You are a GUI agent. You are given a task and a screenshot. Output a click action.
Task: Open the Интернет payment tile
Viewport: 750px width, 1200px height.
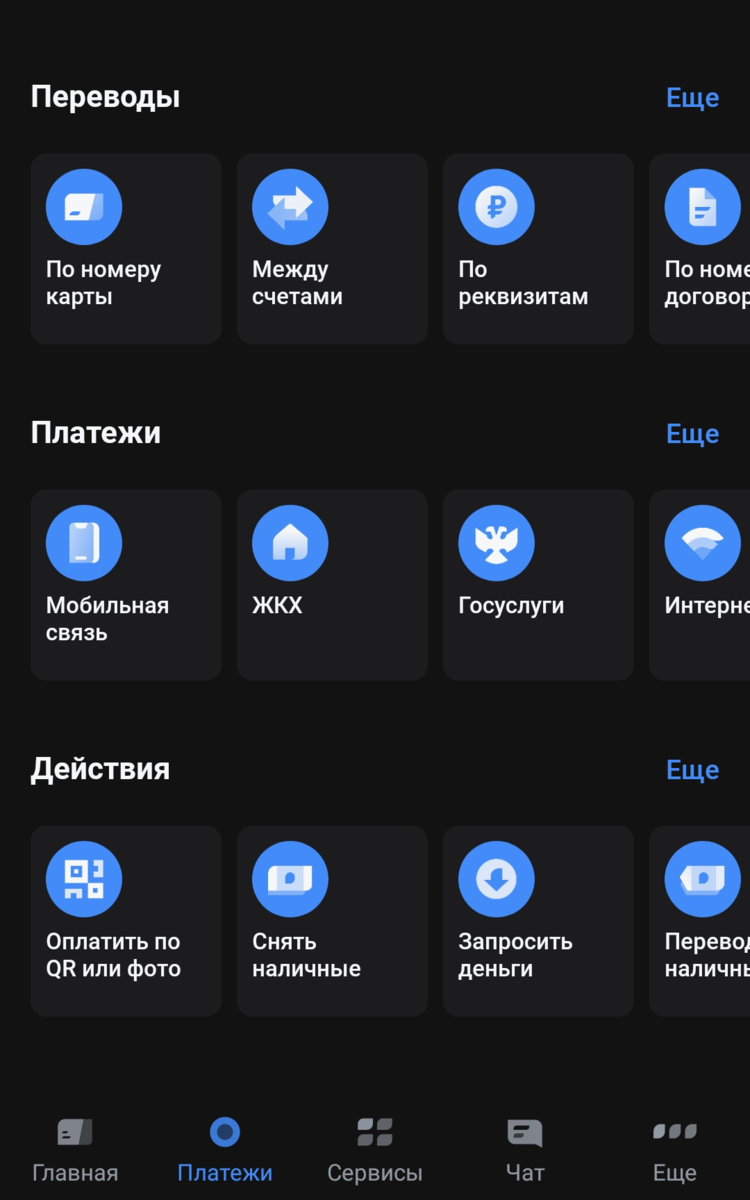[700, 585]
